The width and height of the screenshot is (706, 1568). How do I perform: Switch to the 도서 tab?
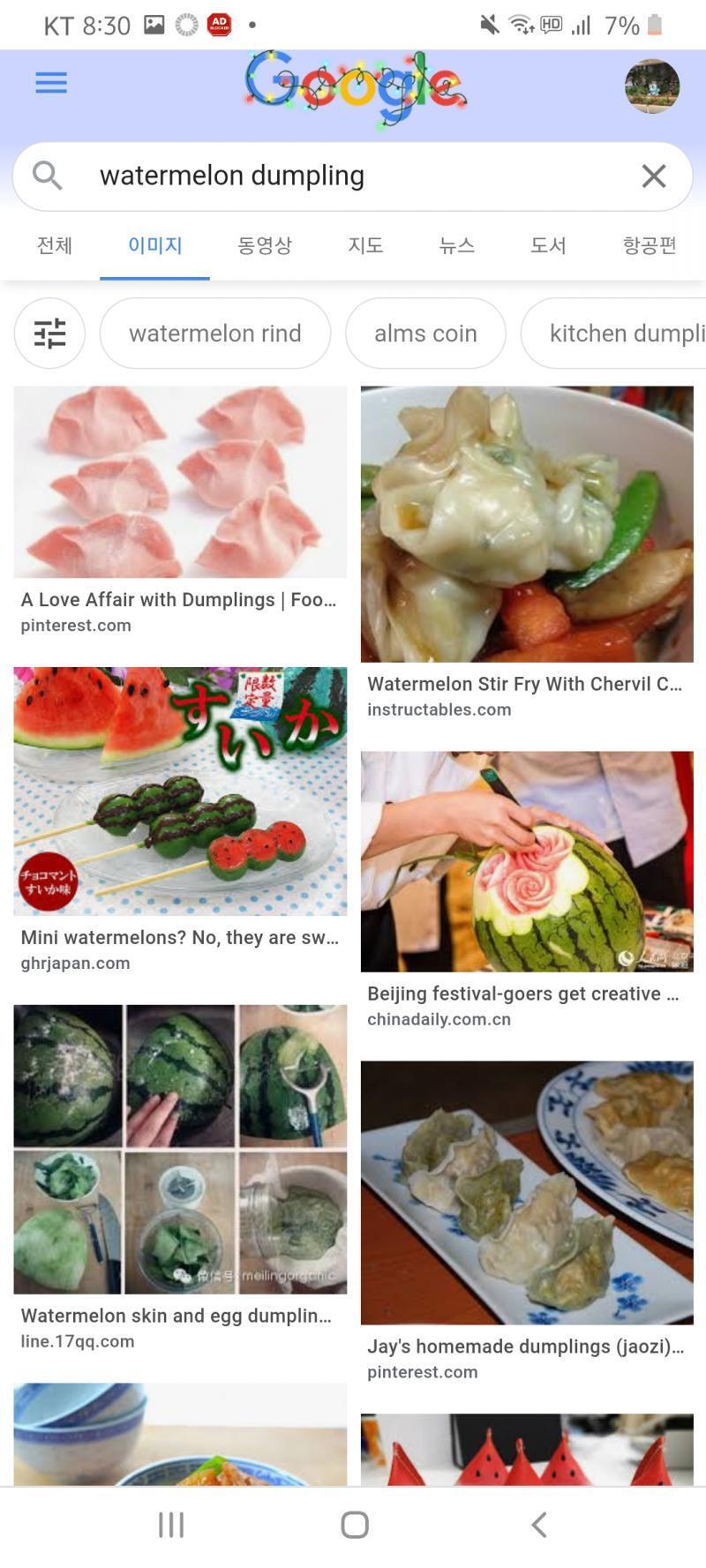pyautogui.click(x=548, y=245)
